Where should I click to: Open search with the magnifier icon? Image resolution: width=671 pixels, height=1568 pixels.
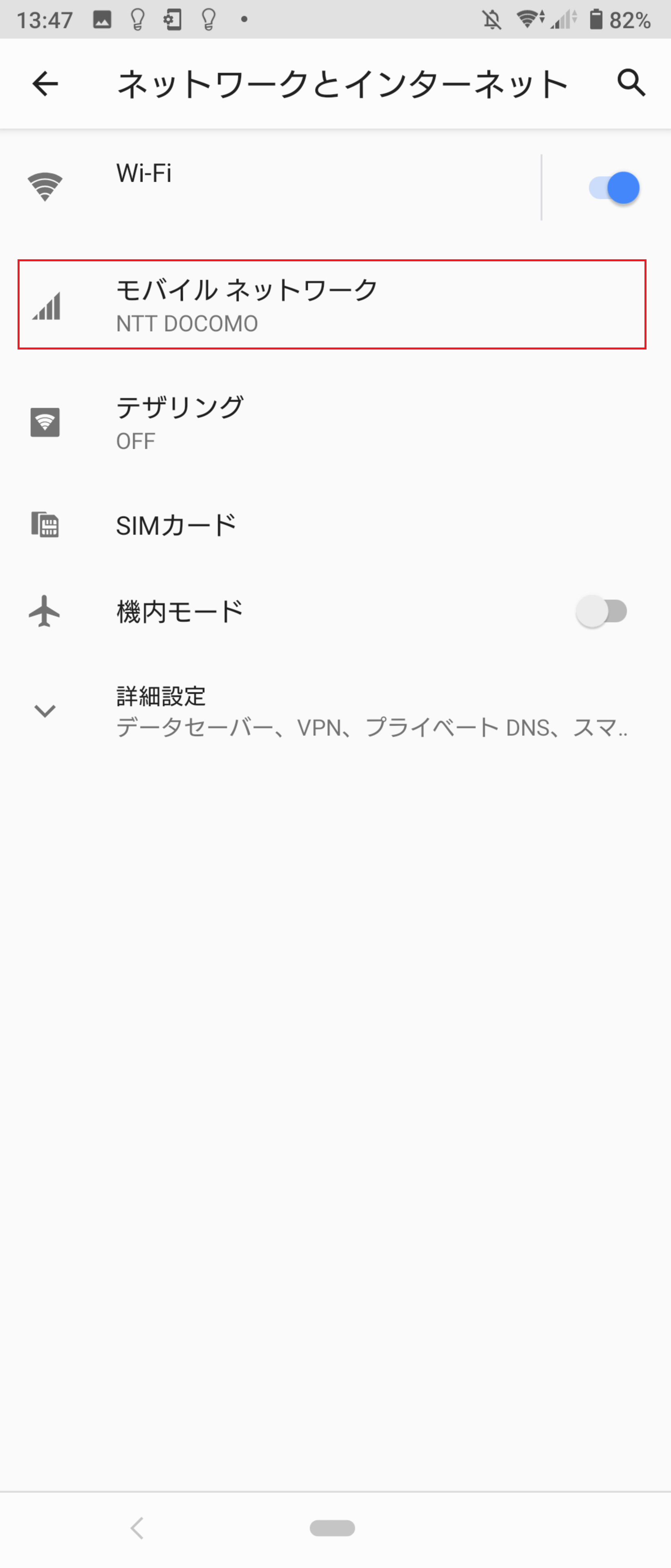[x=631, y=83]
